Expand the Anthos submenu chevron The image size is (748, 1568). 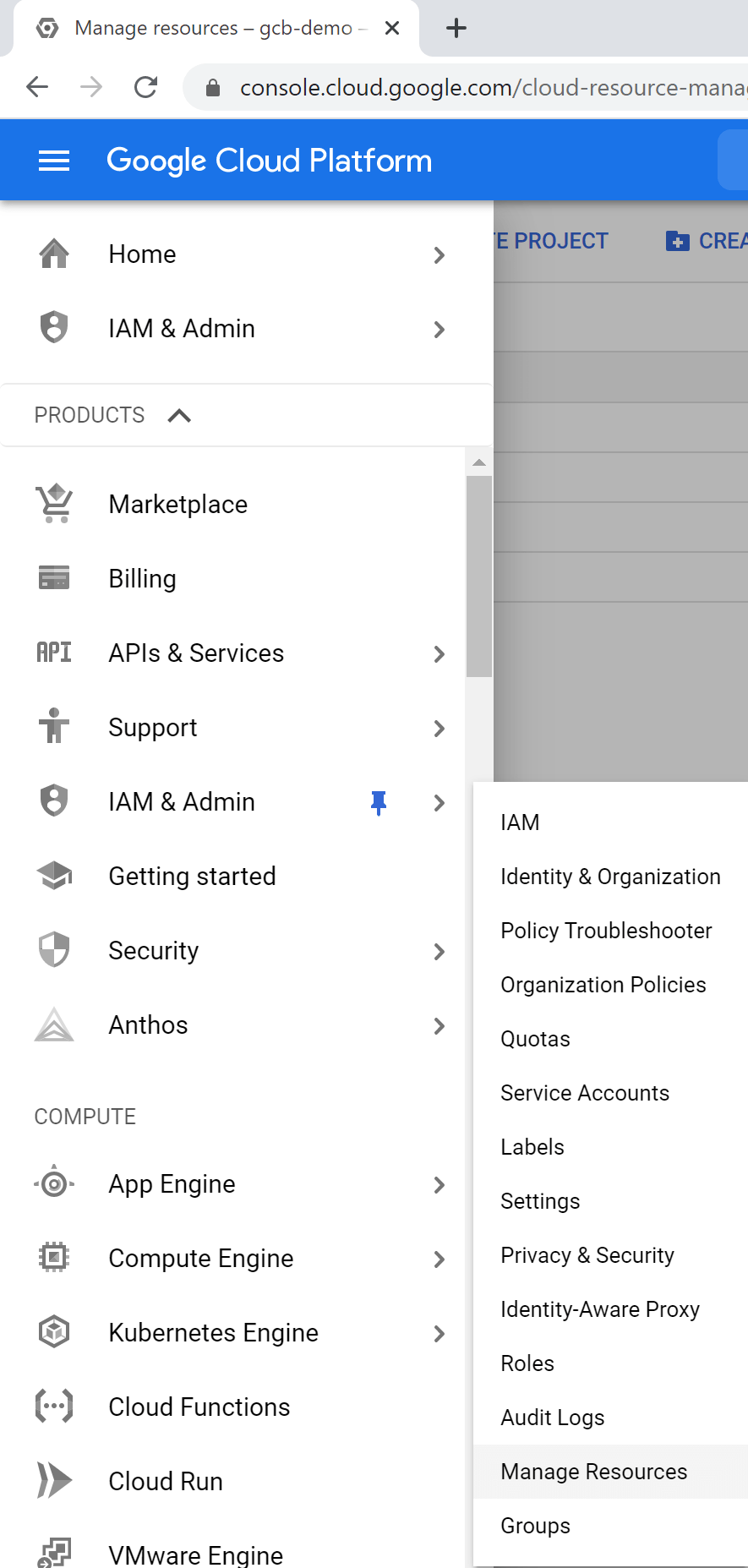(439, 1025)
